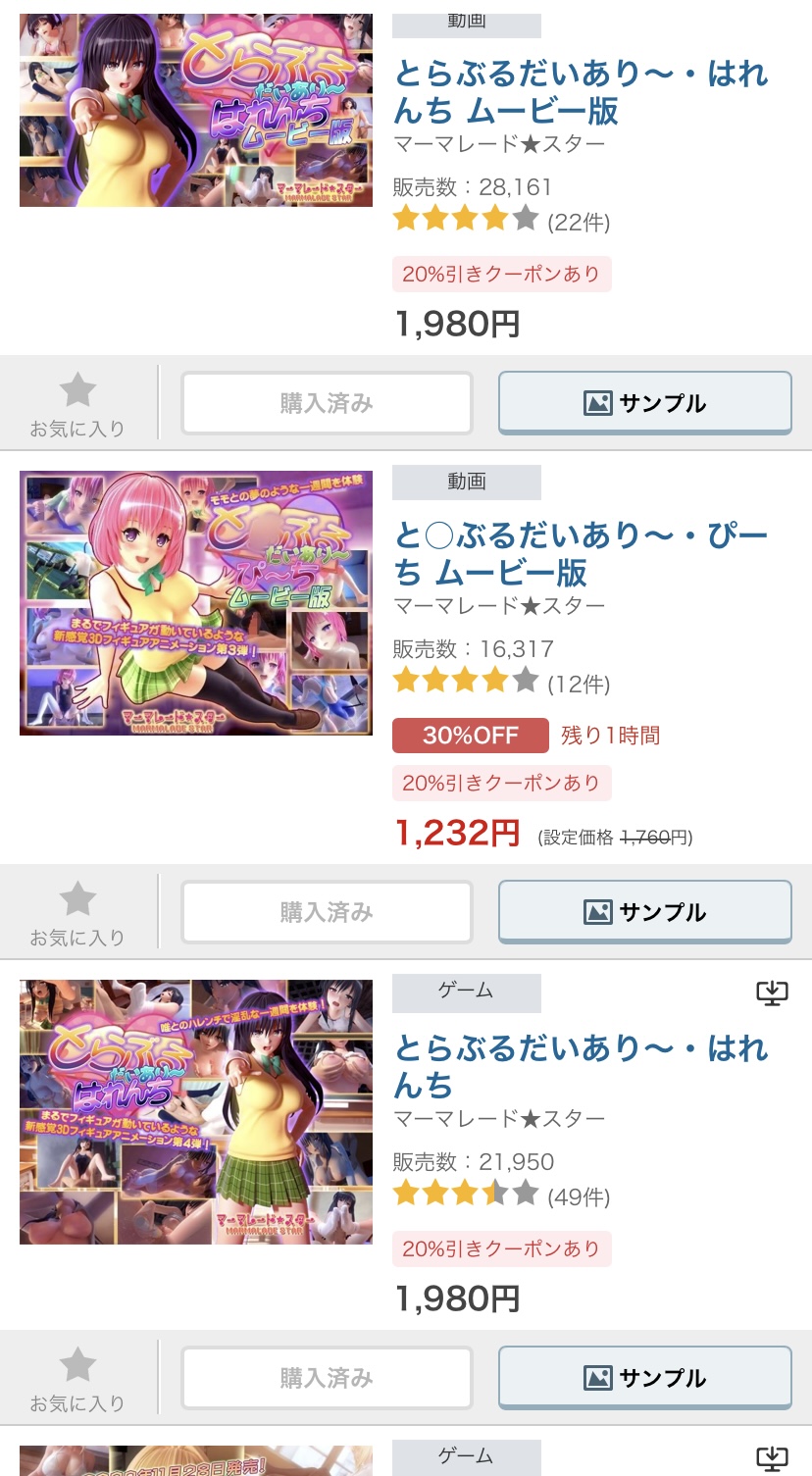
Task: Open サンプル for the はれんち game listing
Action: pyautogui.click(x=645, y=1378)
